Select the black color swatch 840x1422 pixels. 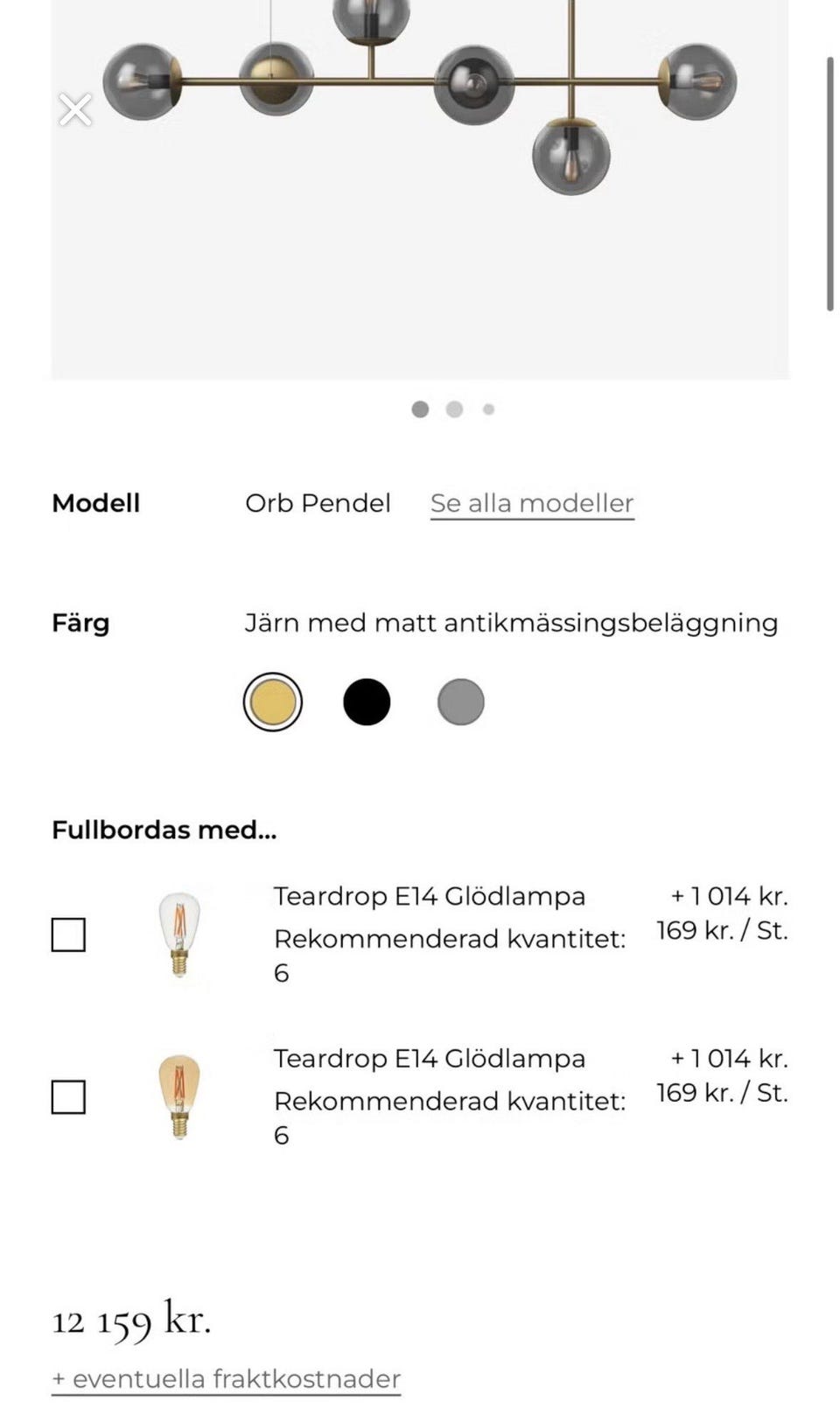(x=367, y=701)
